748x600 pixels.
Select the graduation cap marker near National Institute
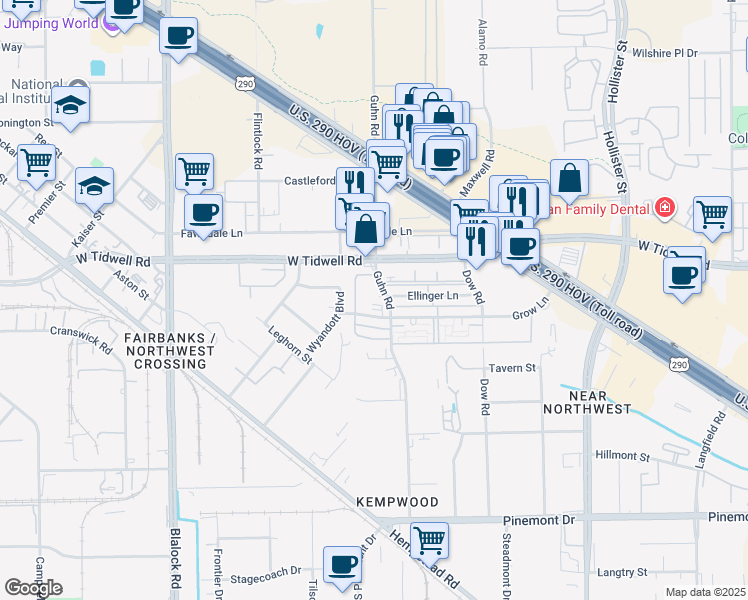click(x=71, y=107)
